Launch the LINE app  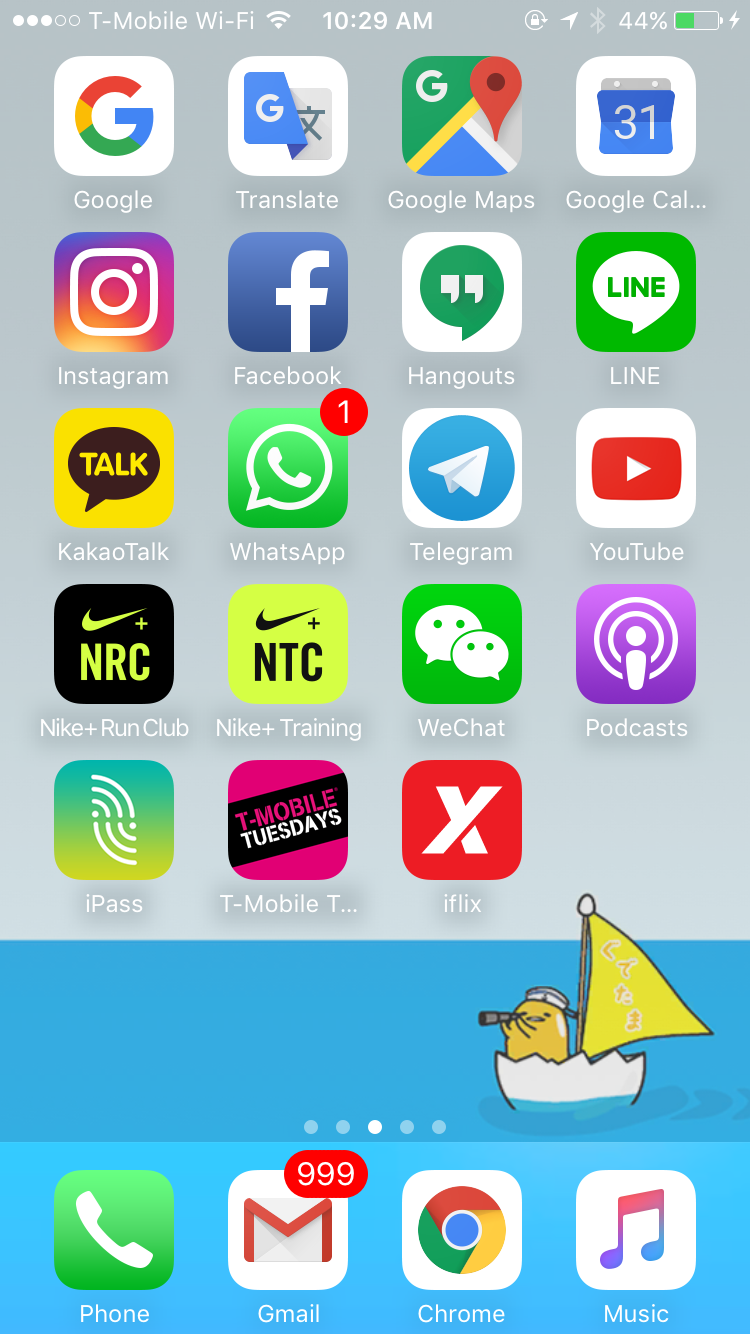[636, 292]
